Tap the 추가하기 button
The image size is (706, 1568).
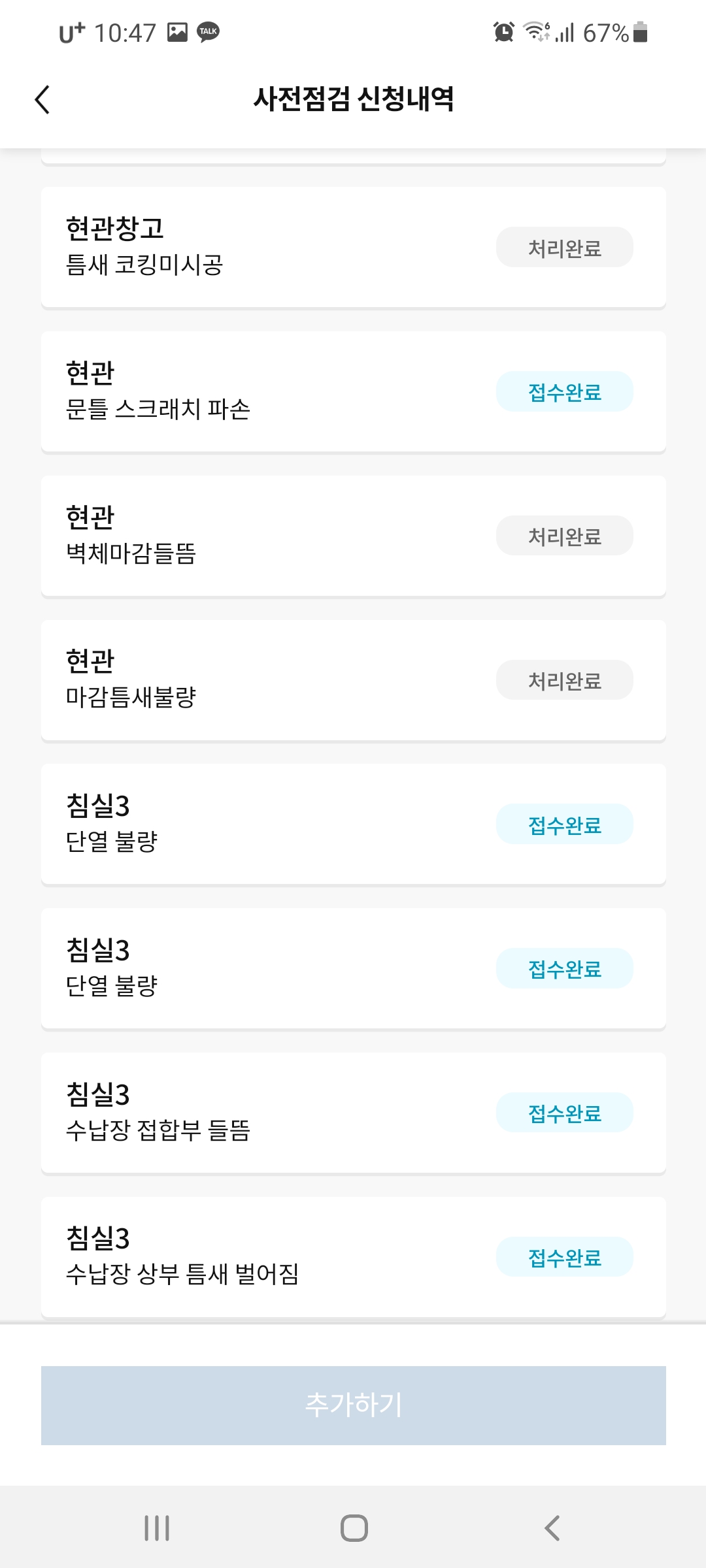coord(353,1405)
